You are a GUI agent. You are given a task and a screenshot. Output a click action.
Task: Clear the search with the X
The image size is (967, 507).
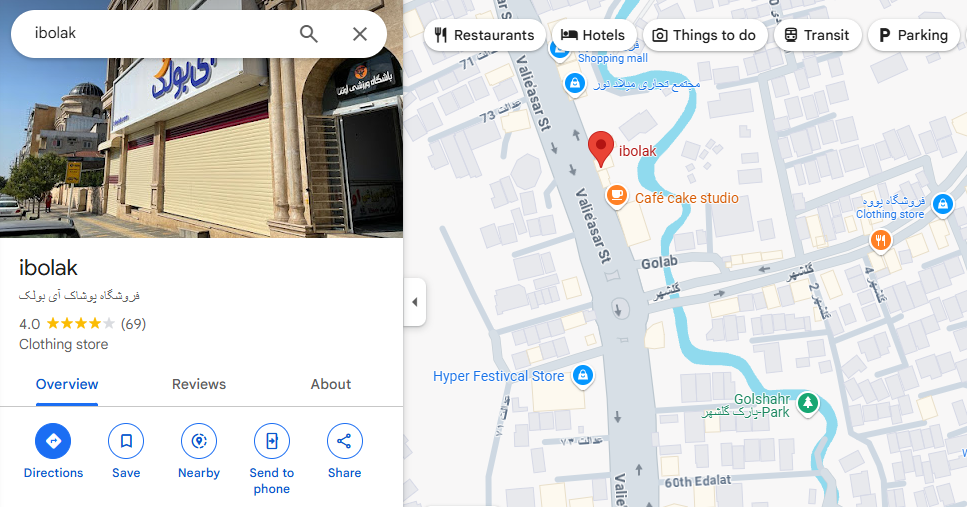tap(360, 34)
